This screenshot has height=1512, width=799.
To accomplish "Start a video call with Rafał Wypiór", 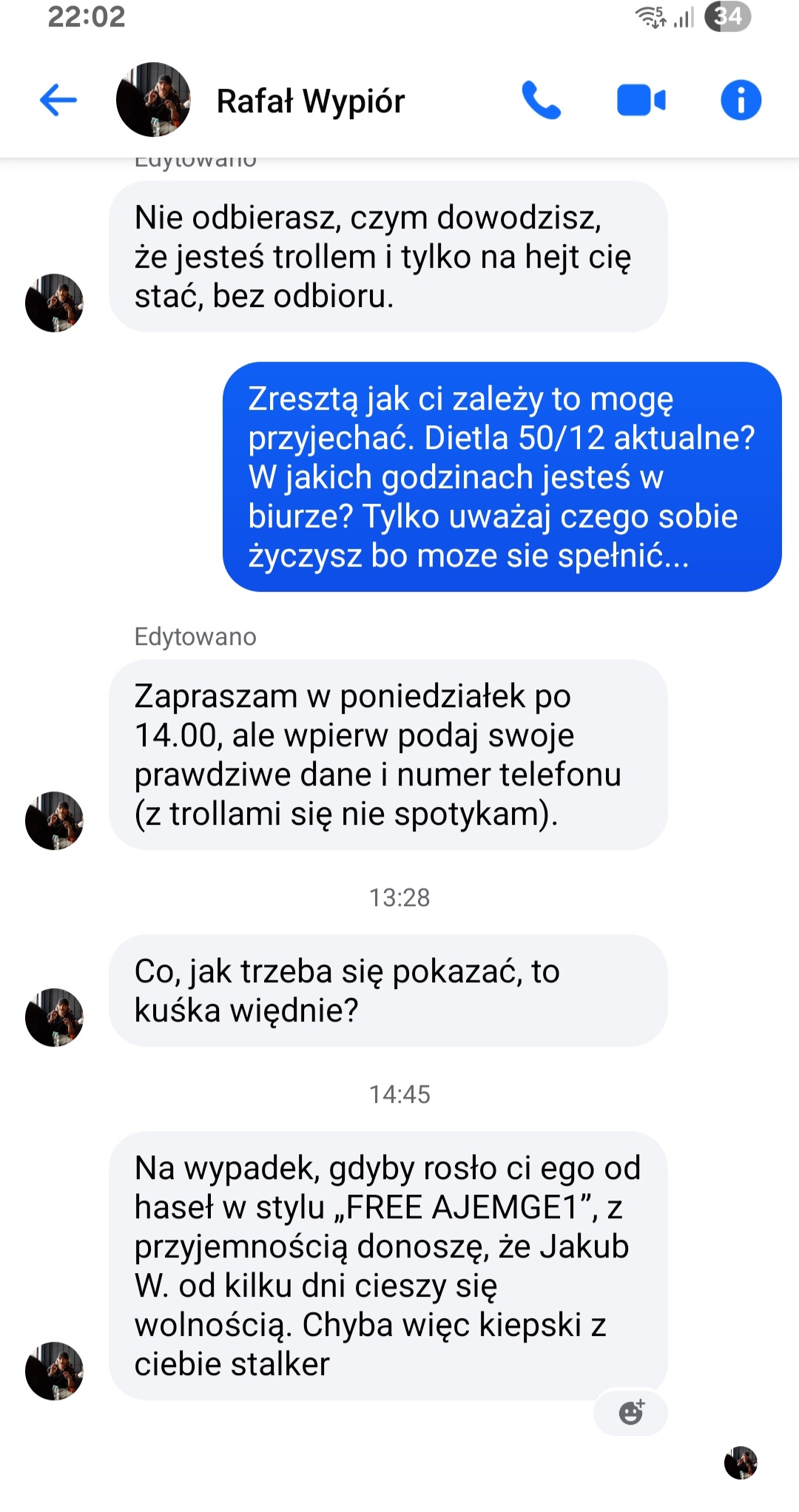I will click(641, 101).
